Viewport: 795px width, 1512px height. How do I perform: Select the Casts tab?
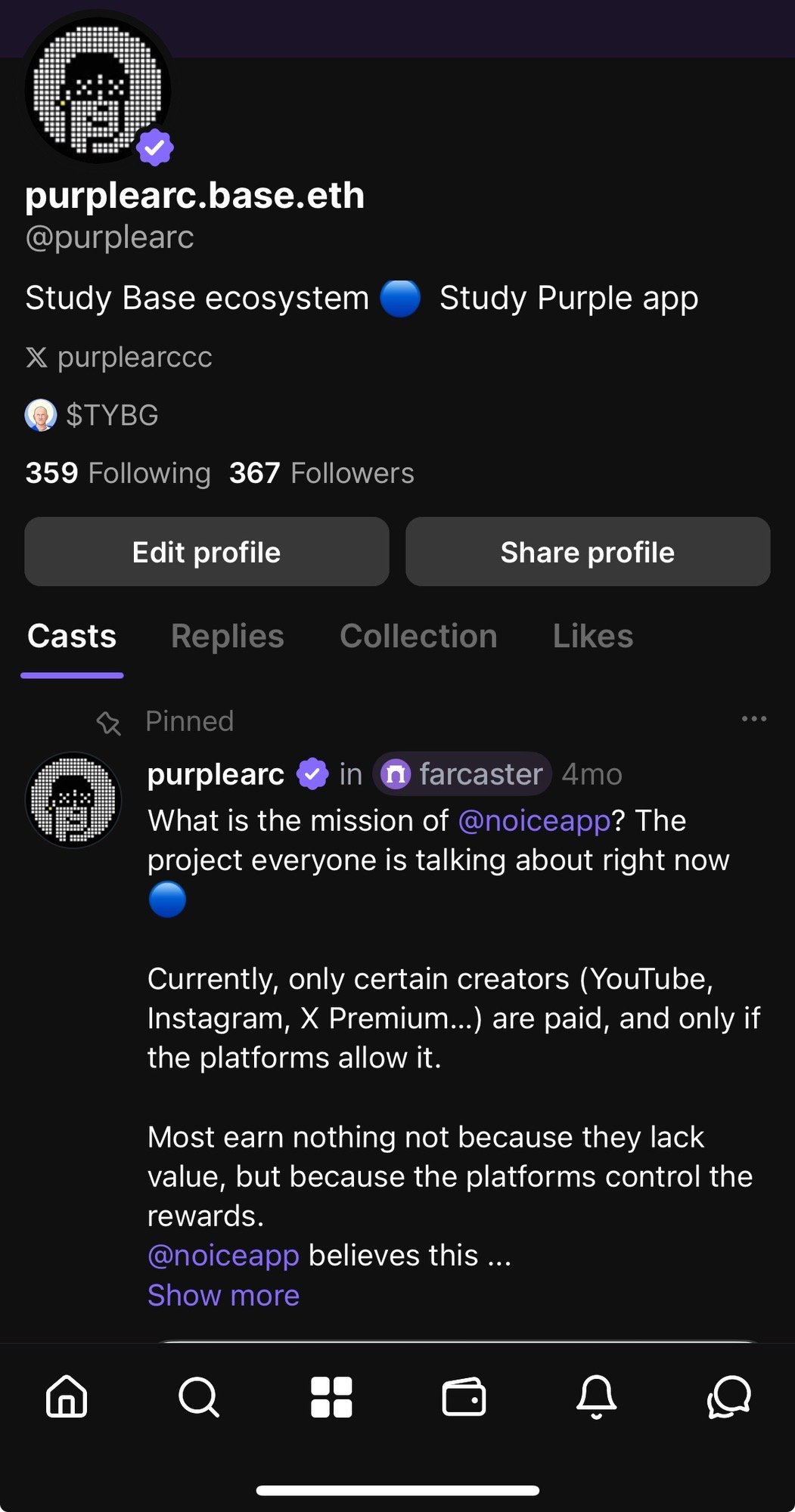point(72,637)
